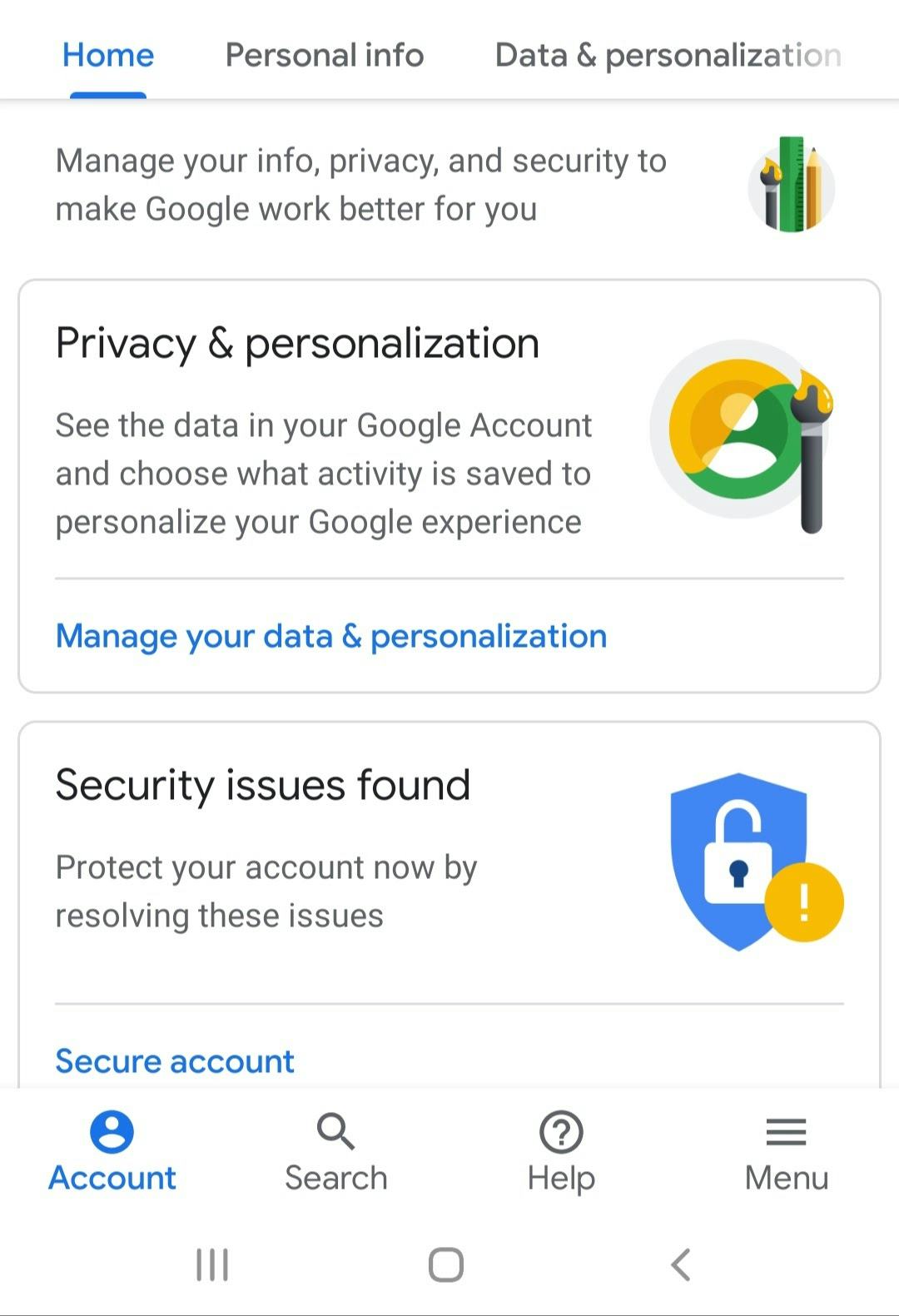Image resolution: width=899 pixels, height=1316 pixels.
Task: Go to Account in bottom navigation
Action: click(112, 1152)
